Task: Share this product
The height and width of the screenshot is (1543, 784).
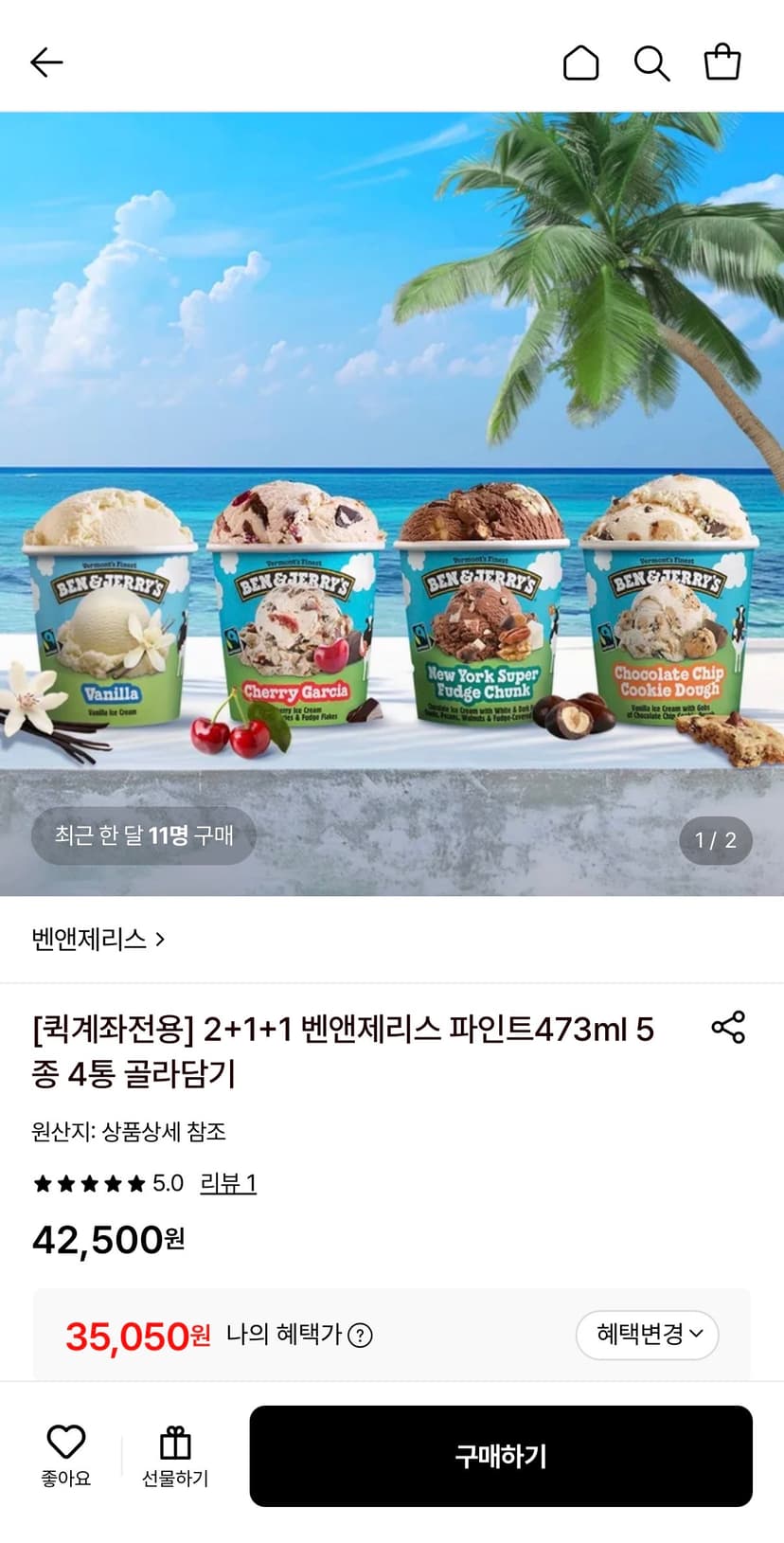Action: 728,1027
